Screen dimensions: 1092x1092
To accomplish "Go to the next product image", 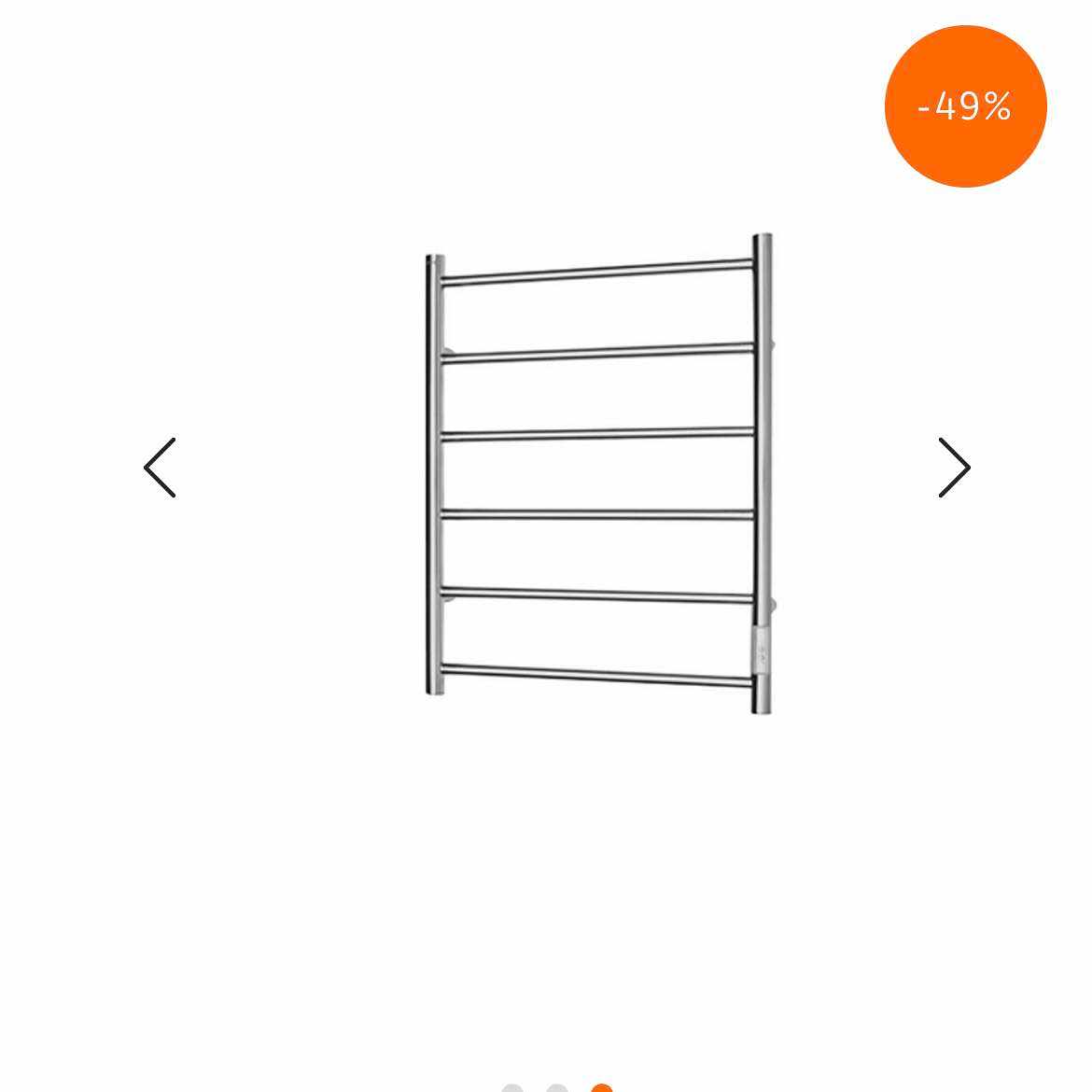I will point(954,468).
